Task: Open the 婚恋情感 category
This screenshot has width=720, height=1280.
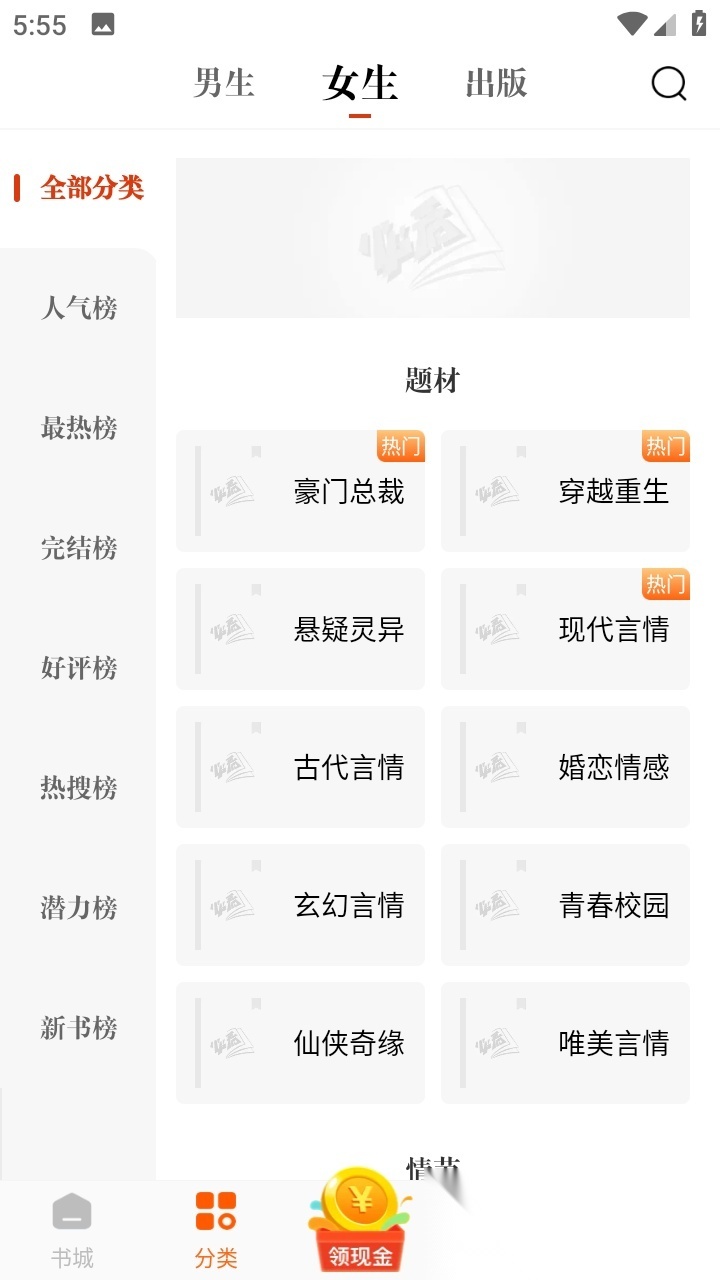Action: click(x=565, y=767)
